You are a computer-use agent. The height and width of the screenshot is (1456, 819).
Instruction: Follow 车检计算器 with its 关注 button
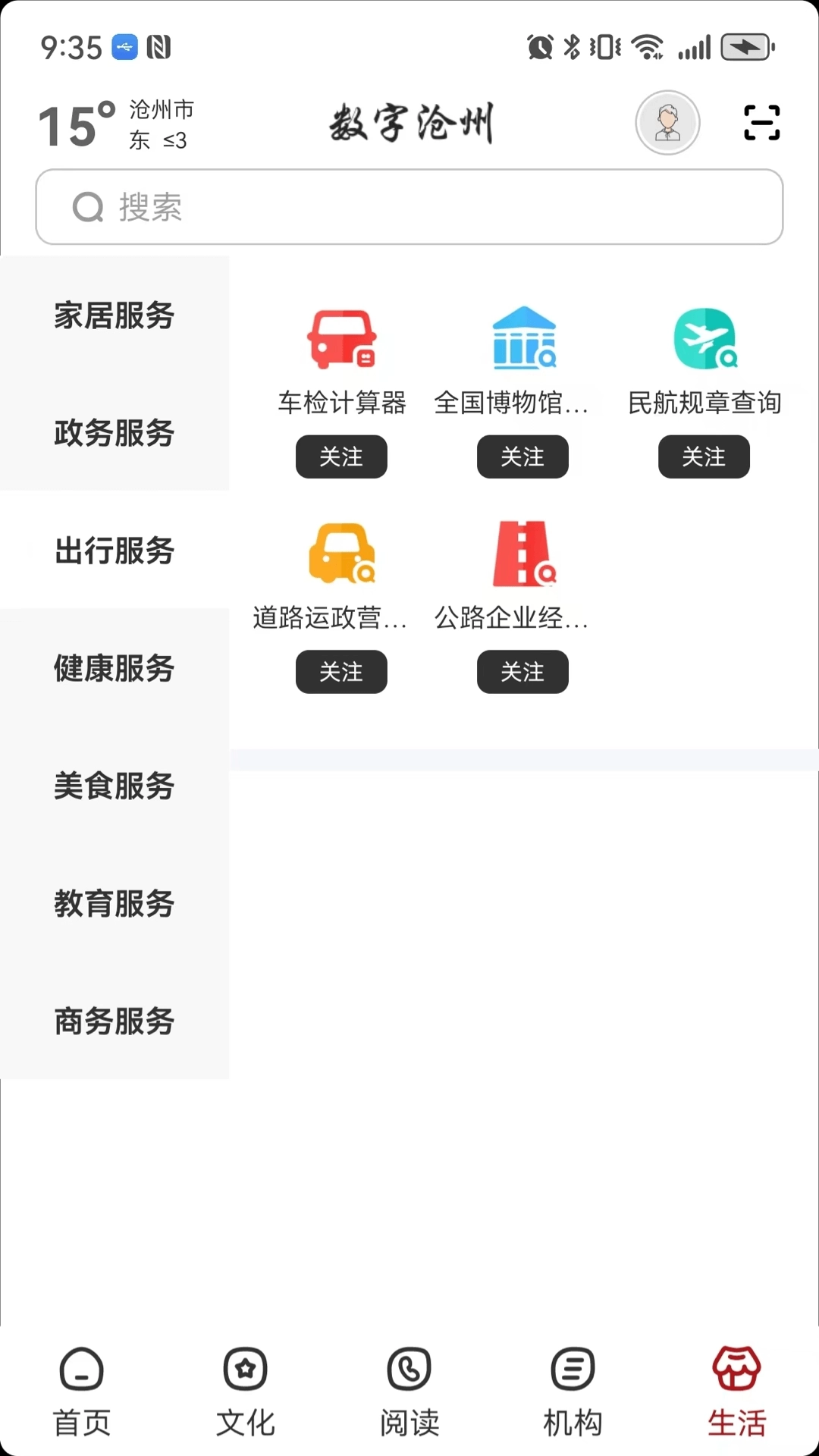tap(341, 457)
